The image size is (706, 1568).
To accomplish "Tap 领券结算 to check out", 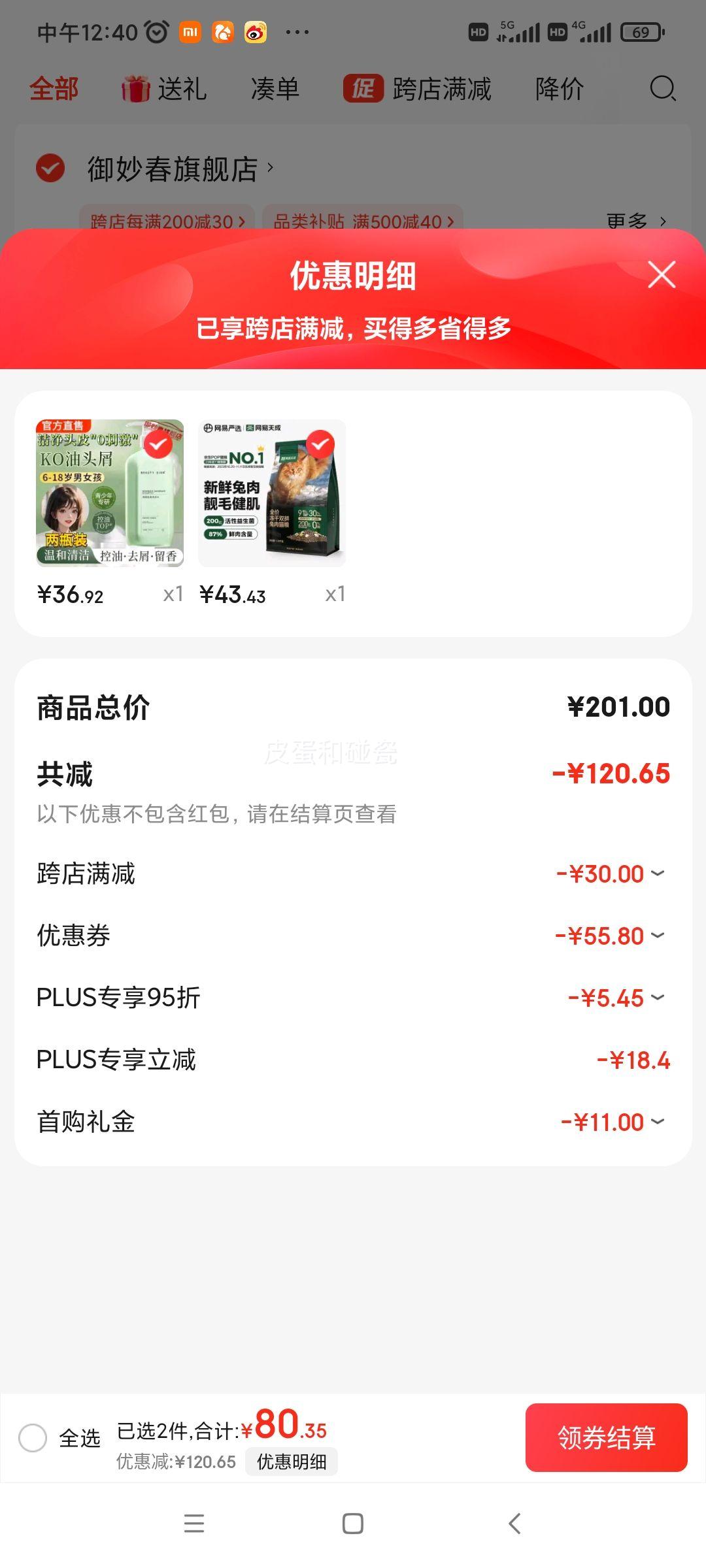I will 606,1437.
